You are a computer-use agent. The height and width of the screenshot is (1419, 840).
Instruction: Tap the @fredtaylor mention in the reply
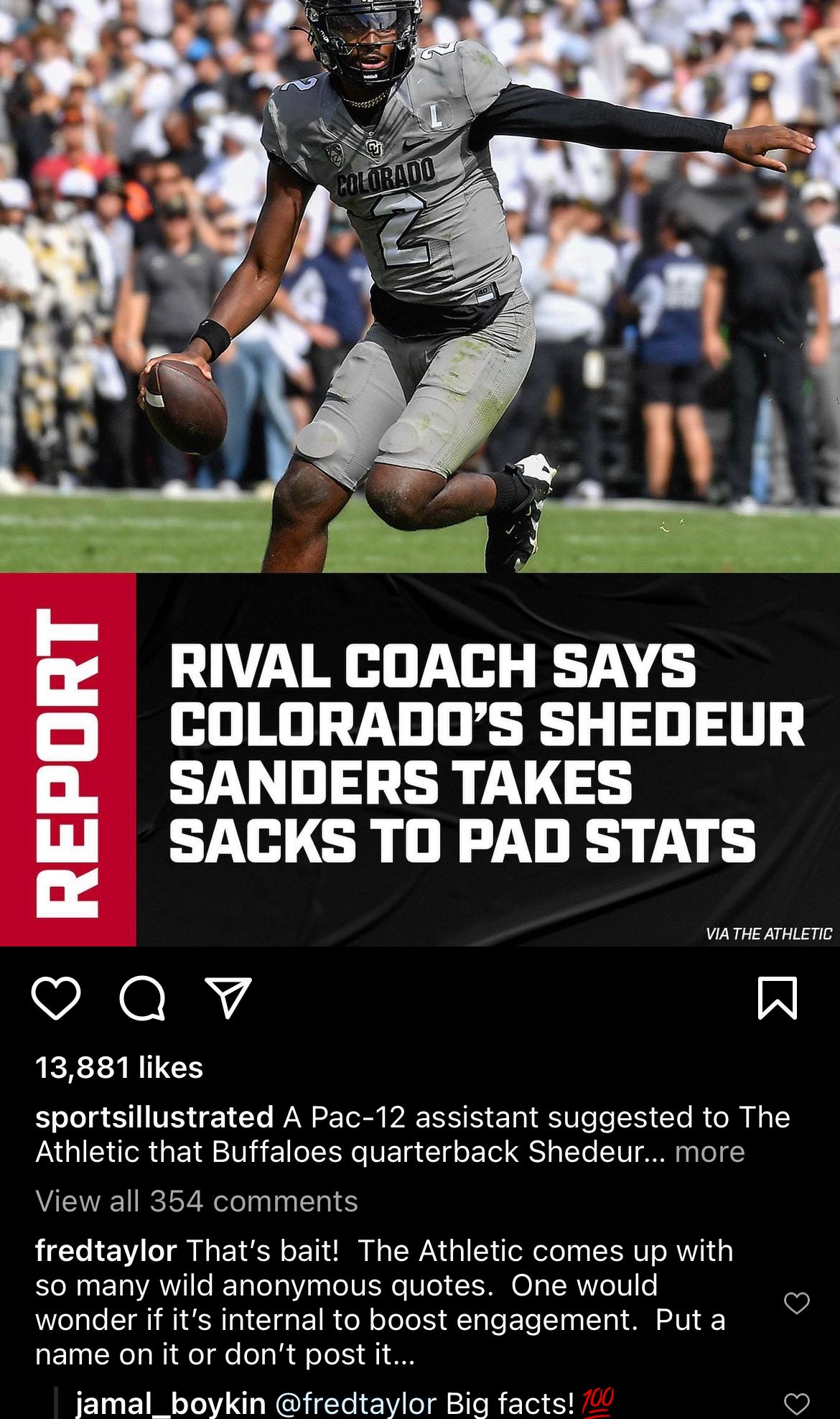tap(355, 1402)
